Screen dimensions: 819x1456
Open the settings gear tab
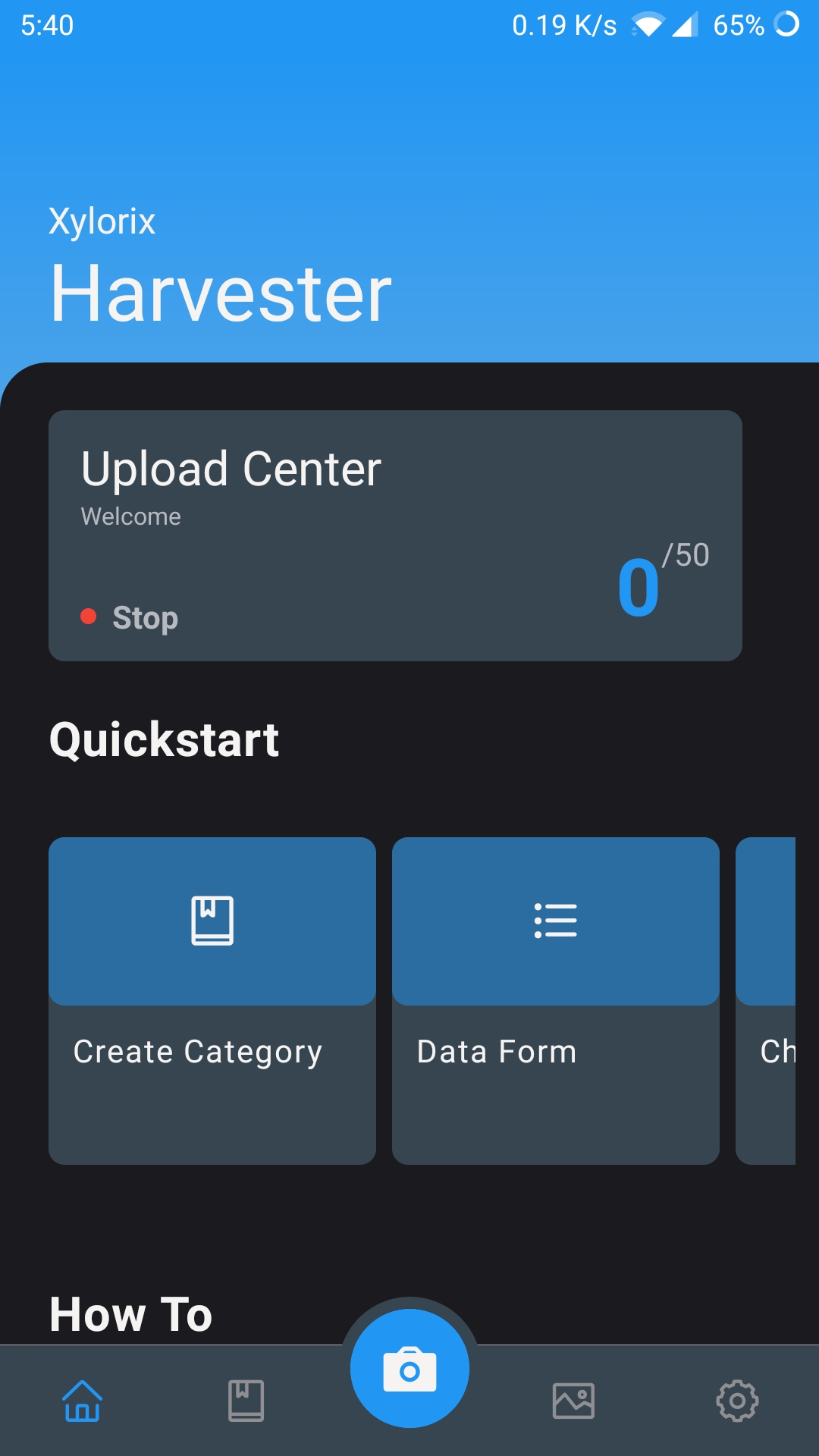pyautogui.click(x=737, y=1401)
